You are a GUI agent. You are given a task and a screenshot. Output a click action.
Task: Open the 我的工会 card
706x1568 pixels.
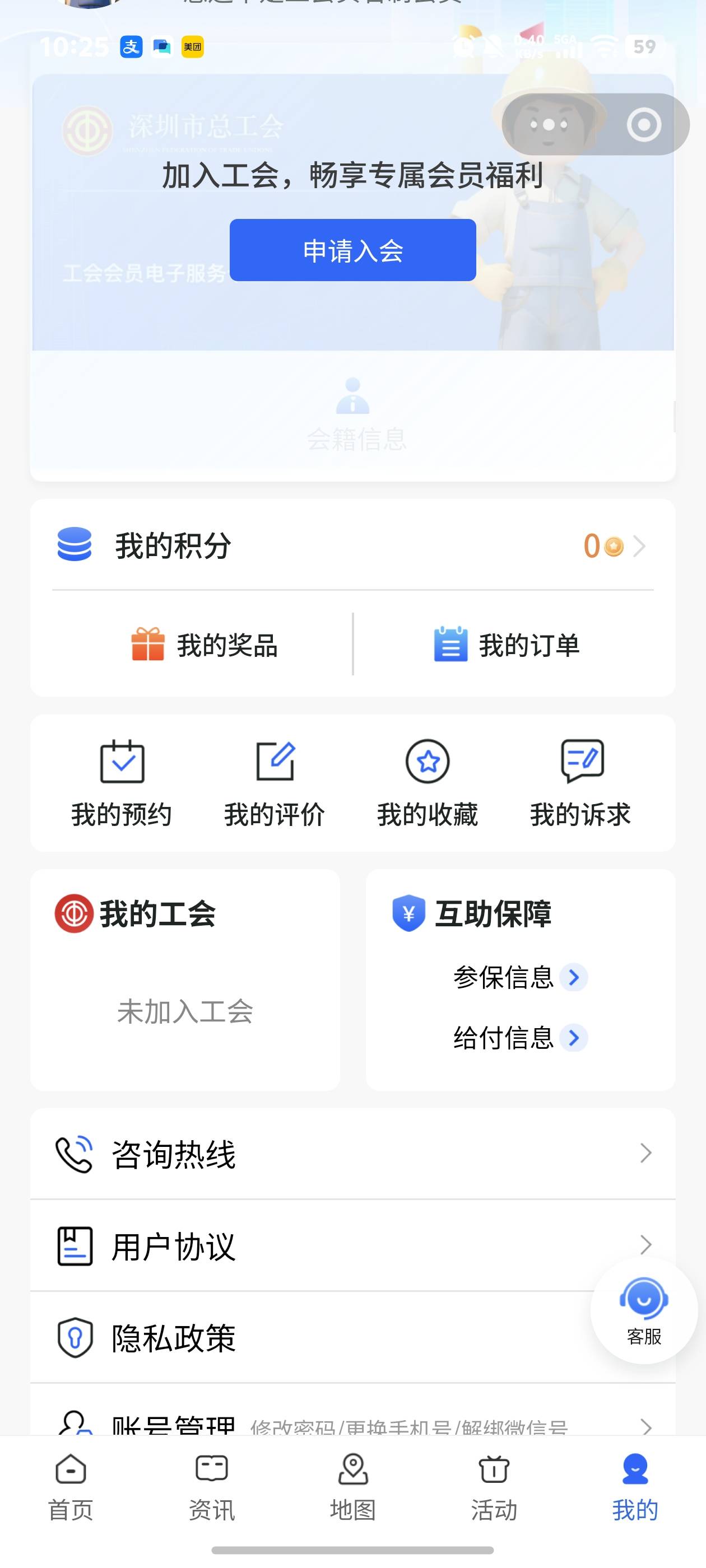(x=185, y=979)
